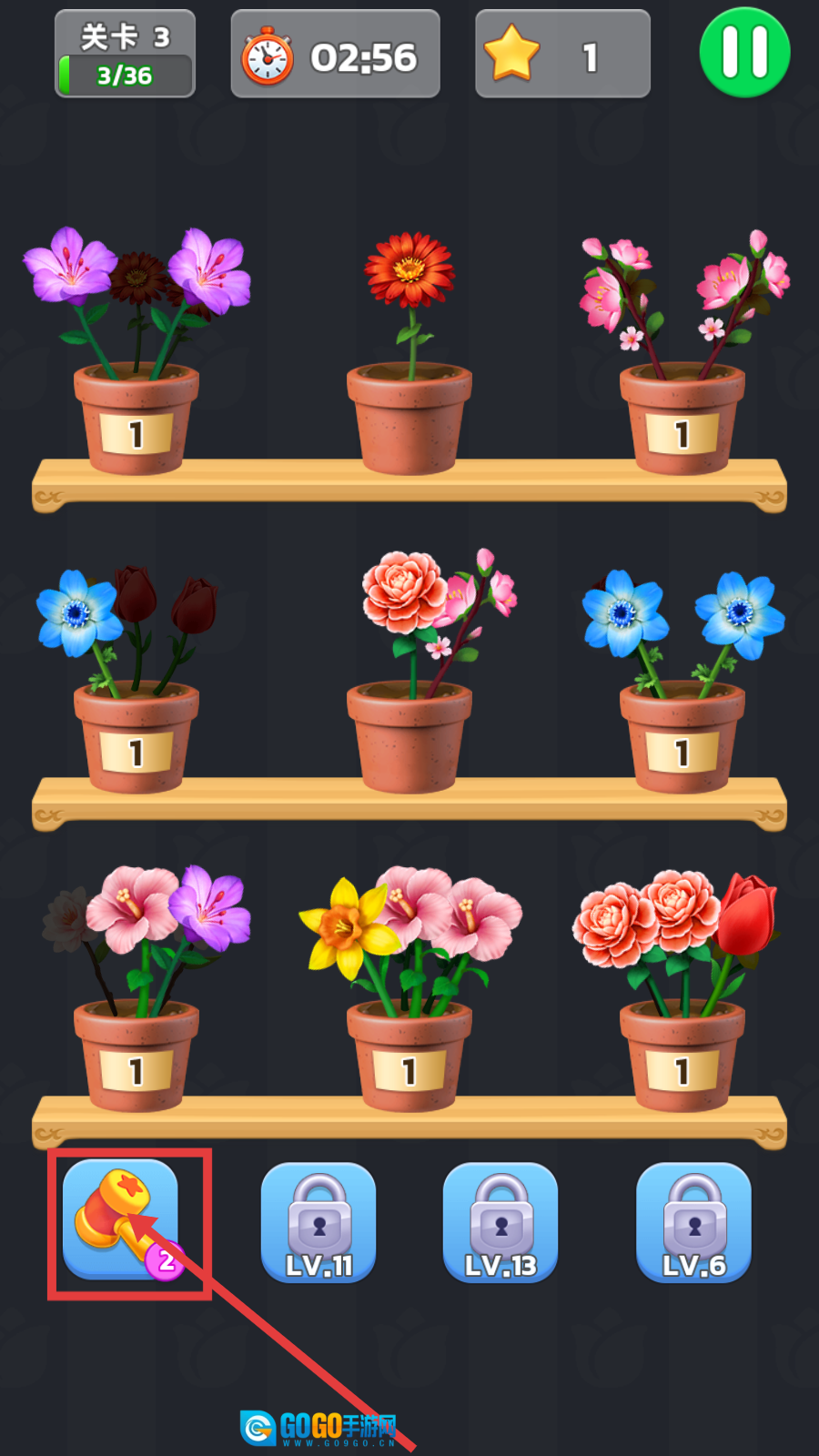The height and width of the screenshot is (1456, 819).
Task: Use the hammer power-up
Action: (121, 1220)
